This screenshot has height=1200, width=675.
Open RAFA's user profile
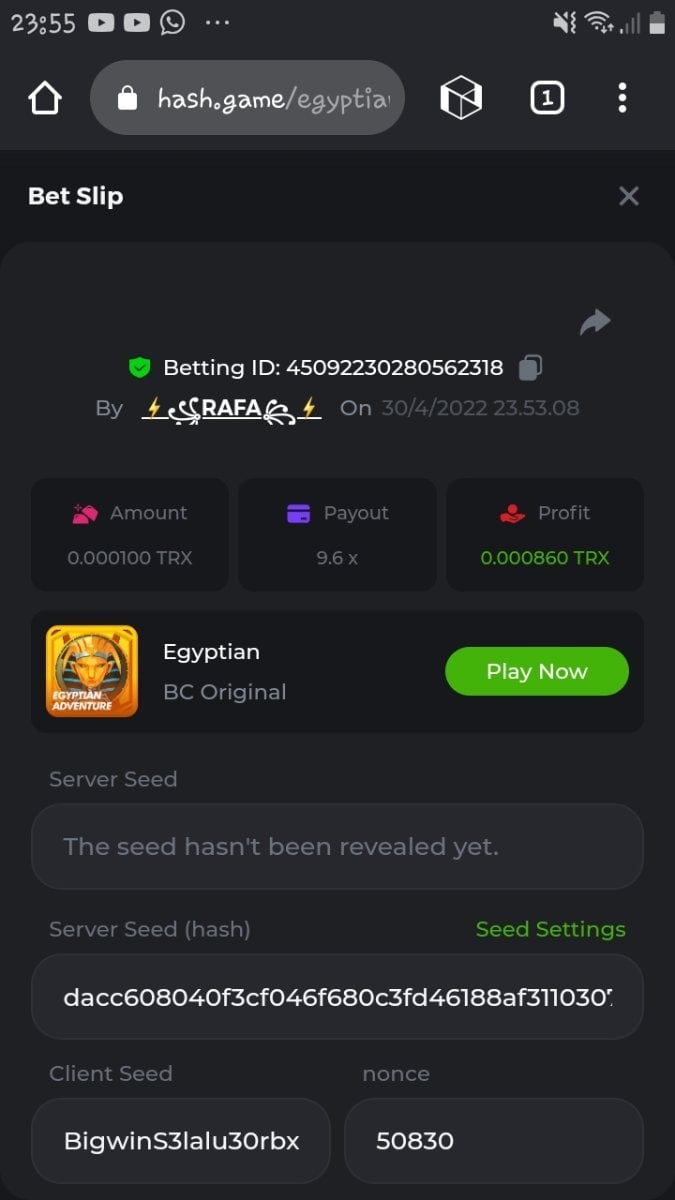pos(231,408)
